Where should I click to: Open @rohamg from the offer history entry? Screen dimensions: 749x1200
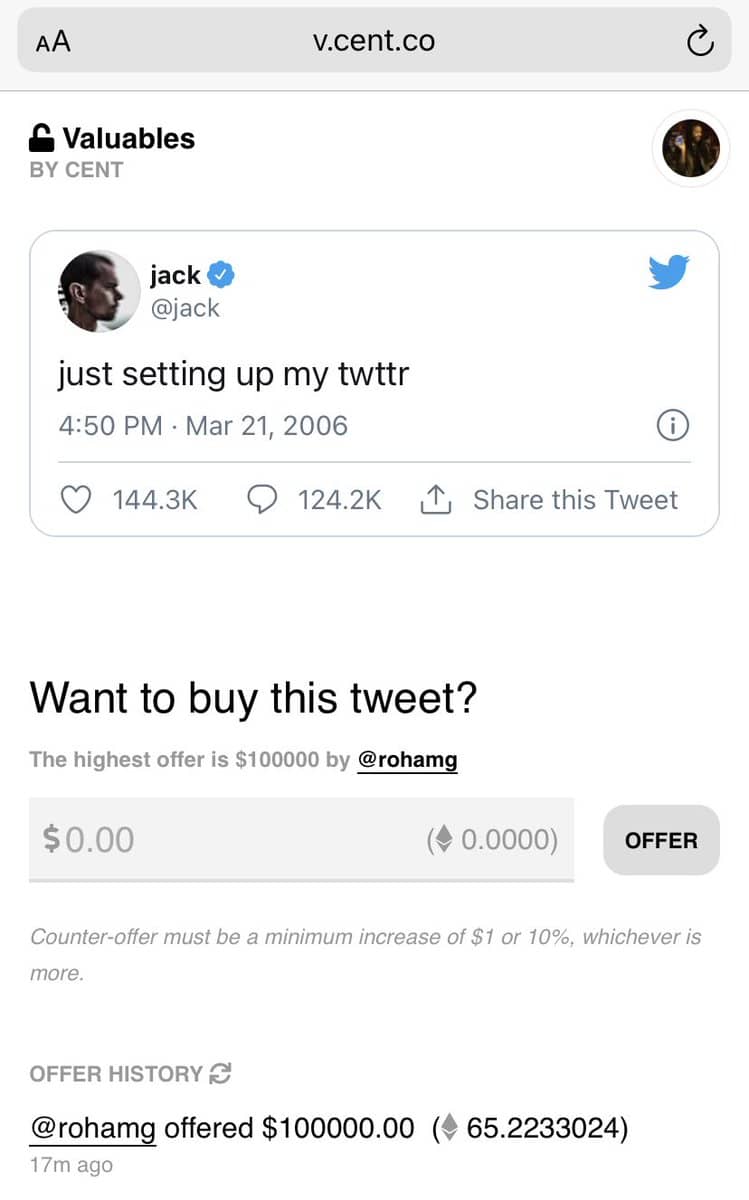pos(93,1129)
